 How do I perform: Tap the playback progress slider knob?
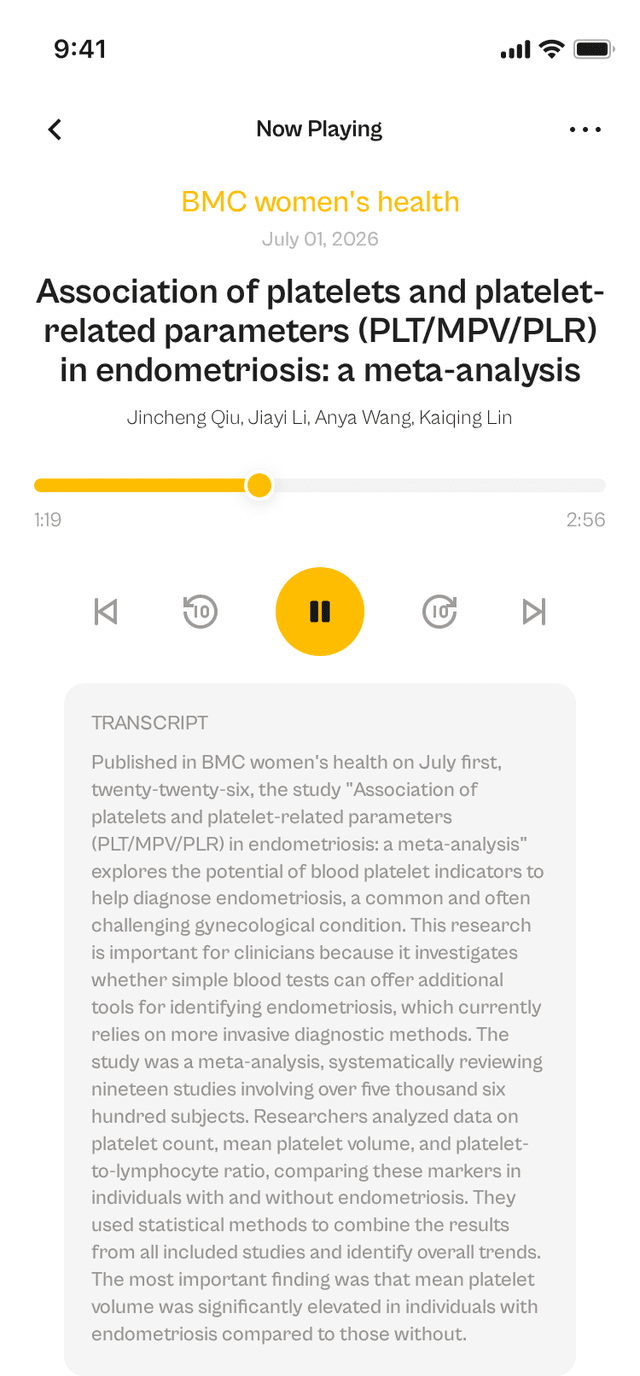(259, 485)
